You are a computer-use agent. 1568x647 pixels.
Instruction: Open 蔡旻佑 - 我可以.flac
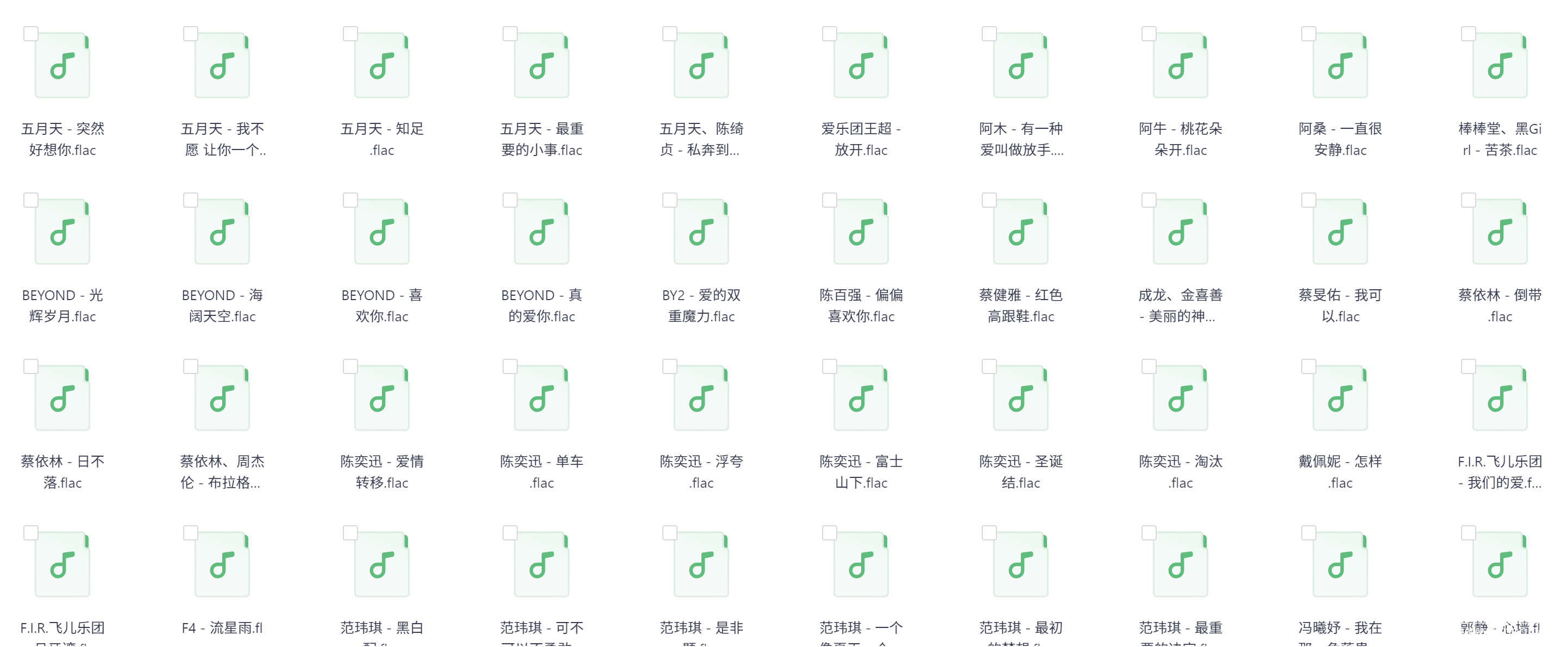pos(1340,232)
